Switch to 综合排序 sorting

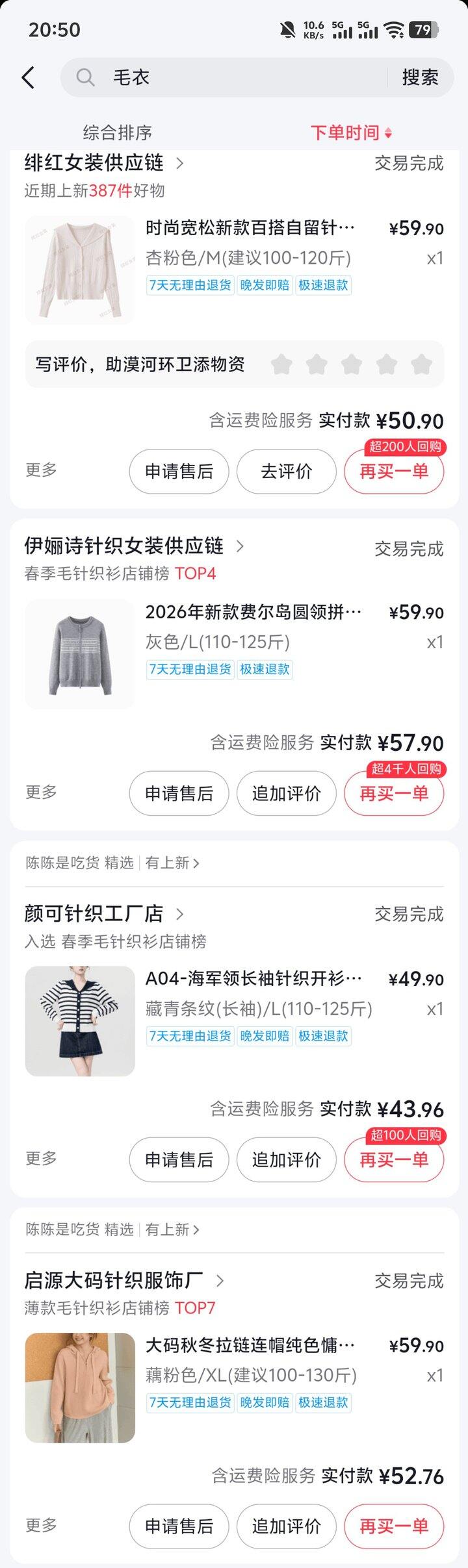pyautogui.click(x=118, y=133)
